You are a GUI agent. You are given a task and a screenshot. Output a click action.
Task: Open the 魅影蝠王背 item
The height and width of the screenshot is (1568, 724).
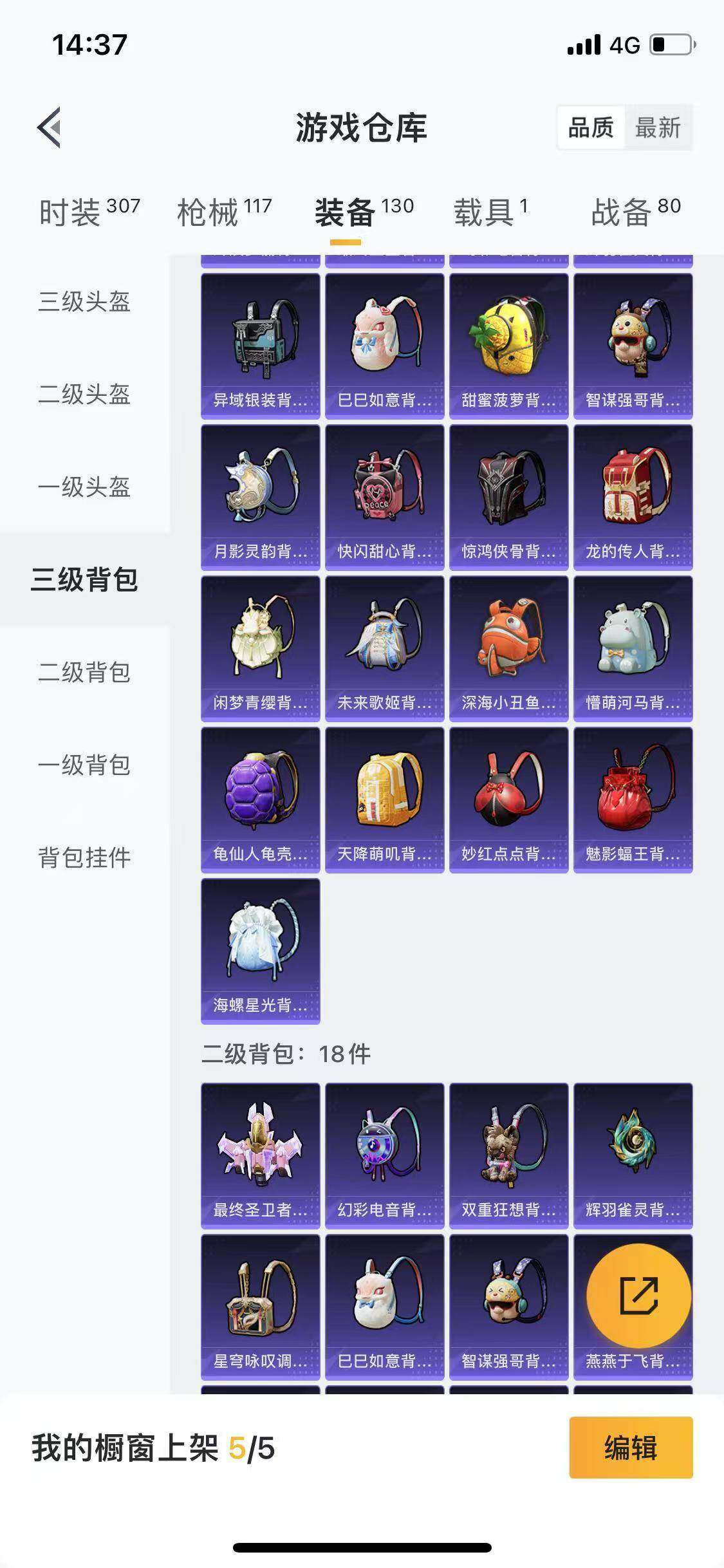click(633, 801)
